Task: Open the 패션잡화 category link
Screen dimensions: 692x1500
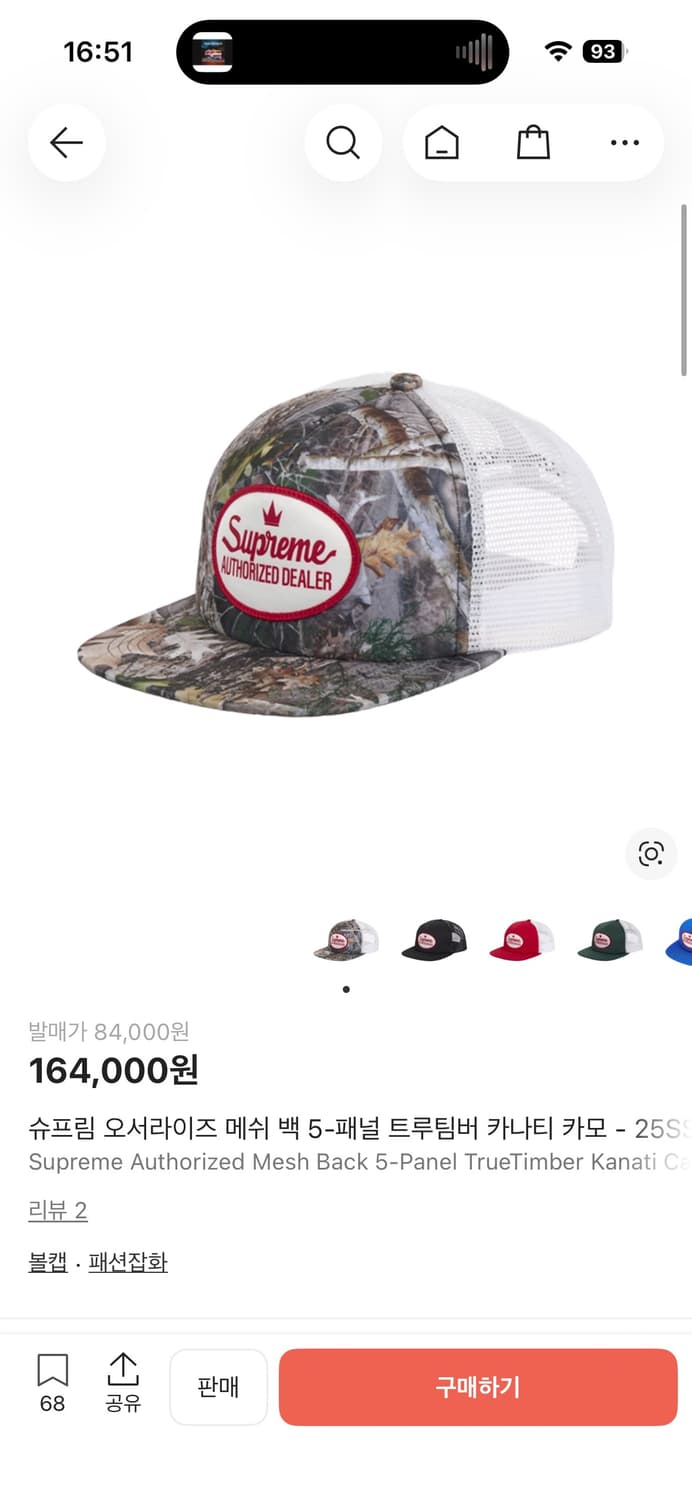Action: pyautogui.click(x=128, y=1263)
